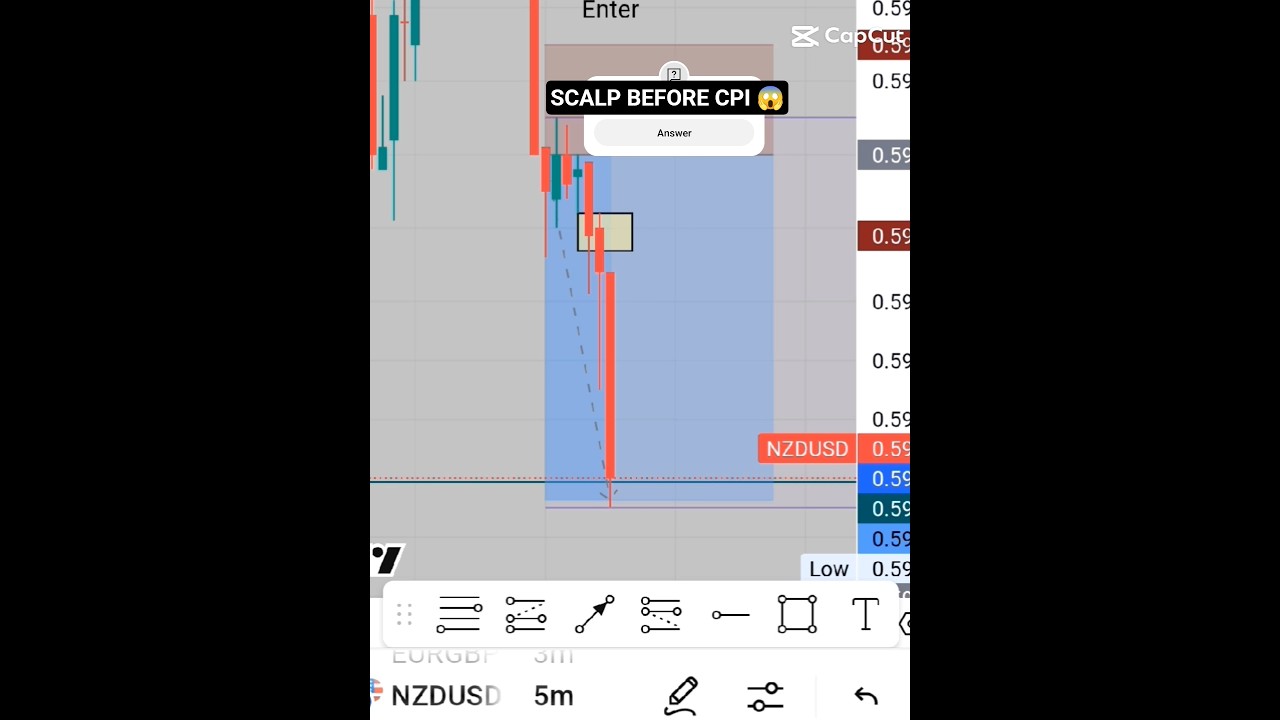Undo the last chart action

tap(866, 696)
